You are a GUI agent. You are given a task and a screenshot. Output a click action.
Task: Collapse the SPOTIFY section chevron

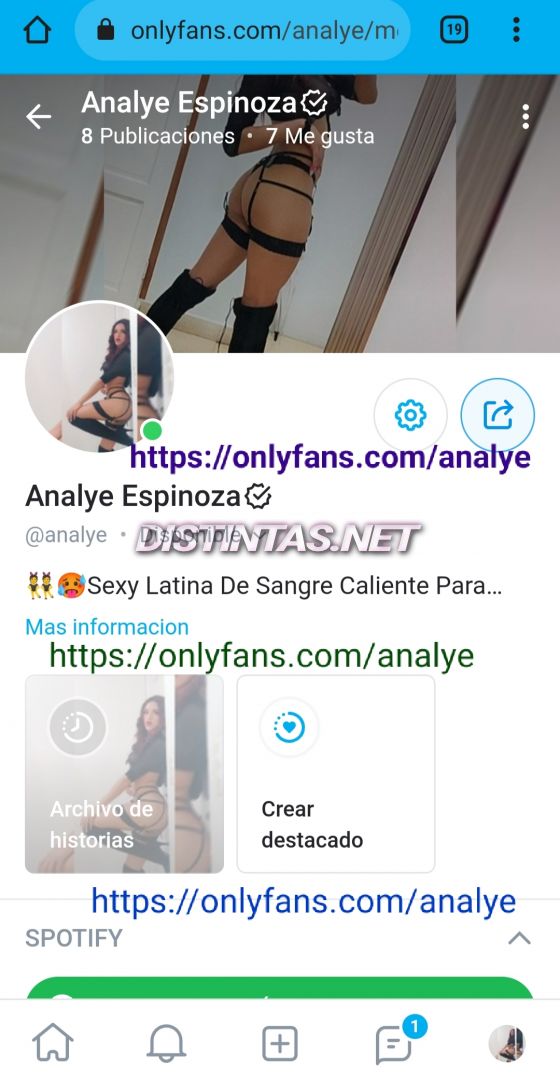(x=519, y=938)
